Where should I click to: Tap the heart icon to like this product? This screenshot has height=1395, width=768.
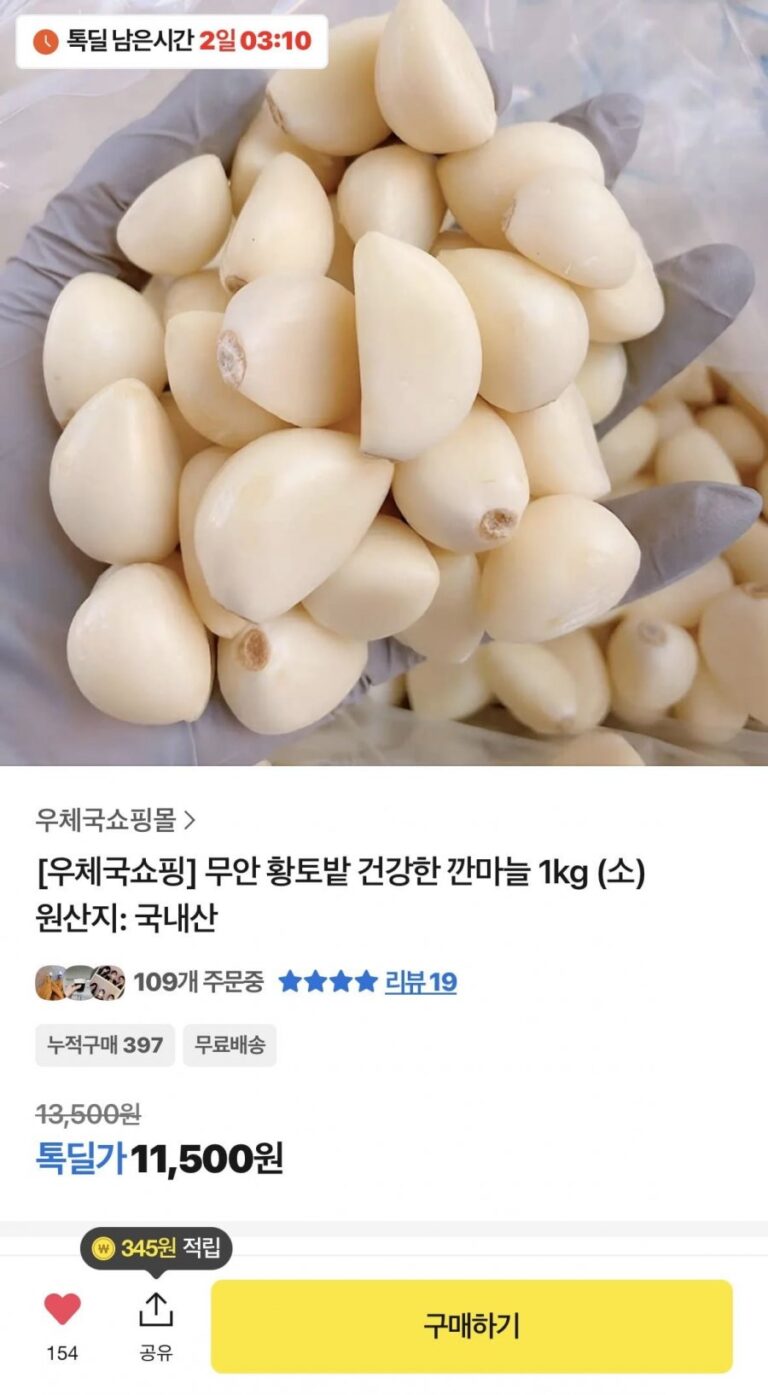62,1310
